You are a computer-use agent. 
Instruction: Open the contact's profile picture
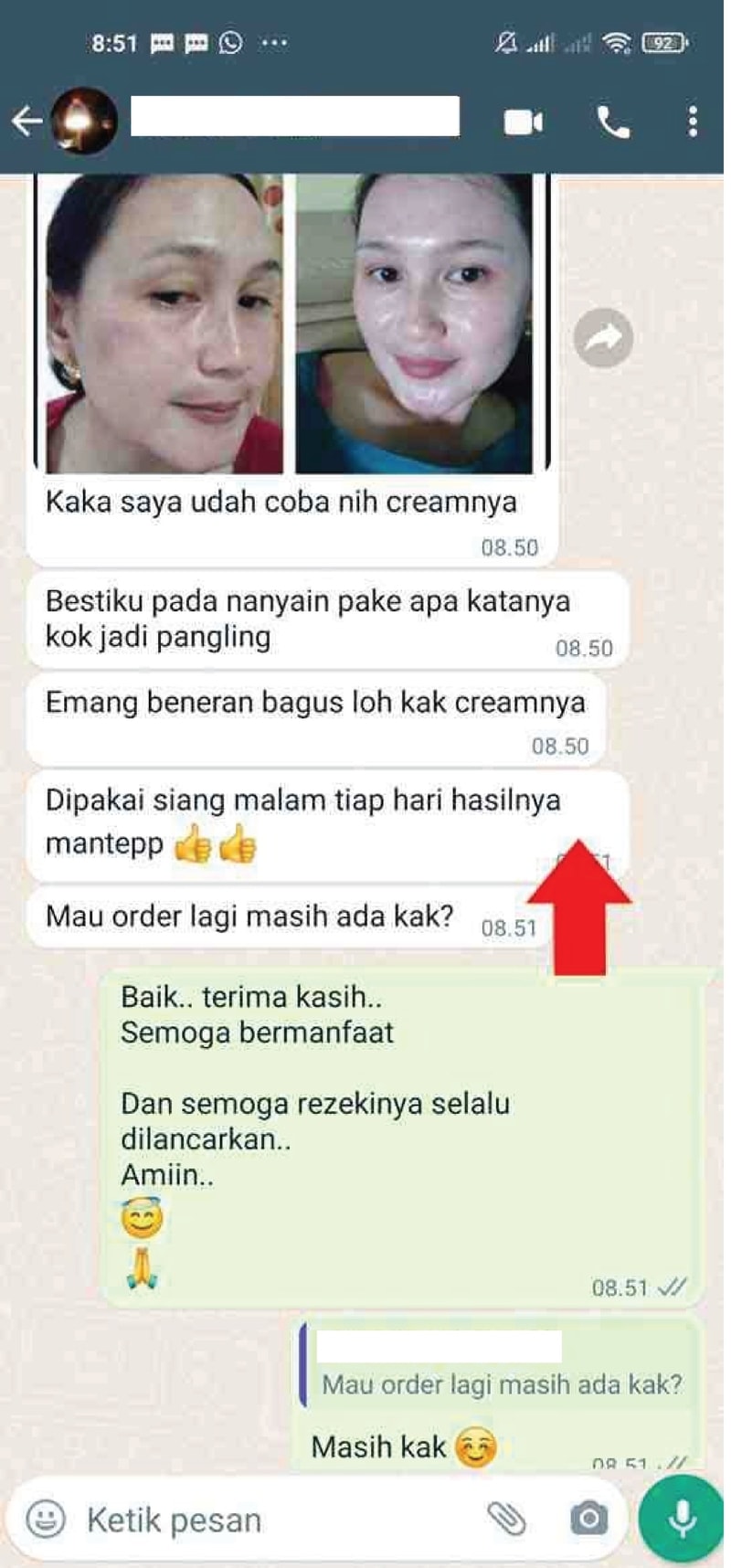(84, 121)
